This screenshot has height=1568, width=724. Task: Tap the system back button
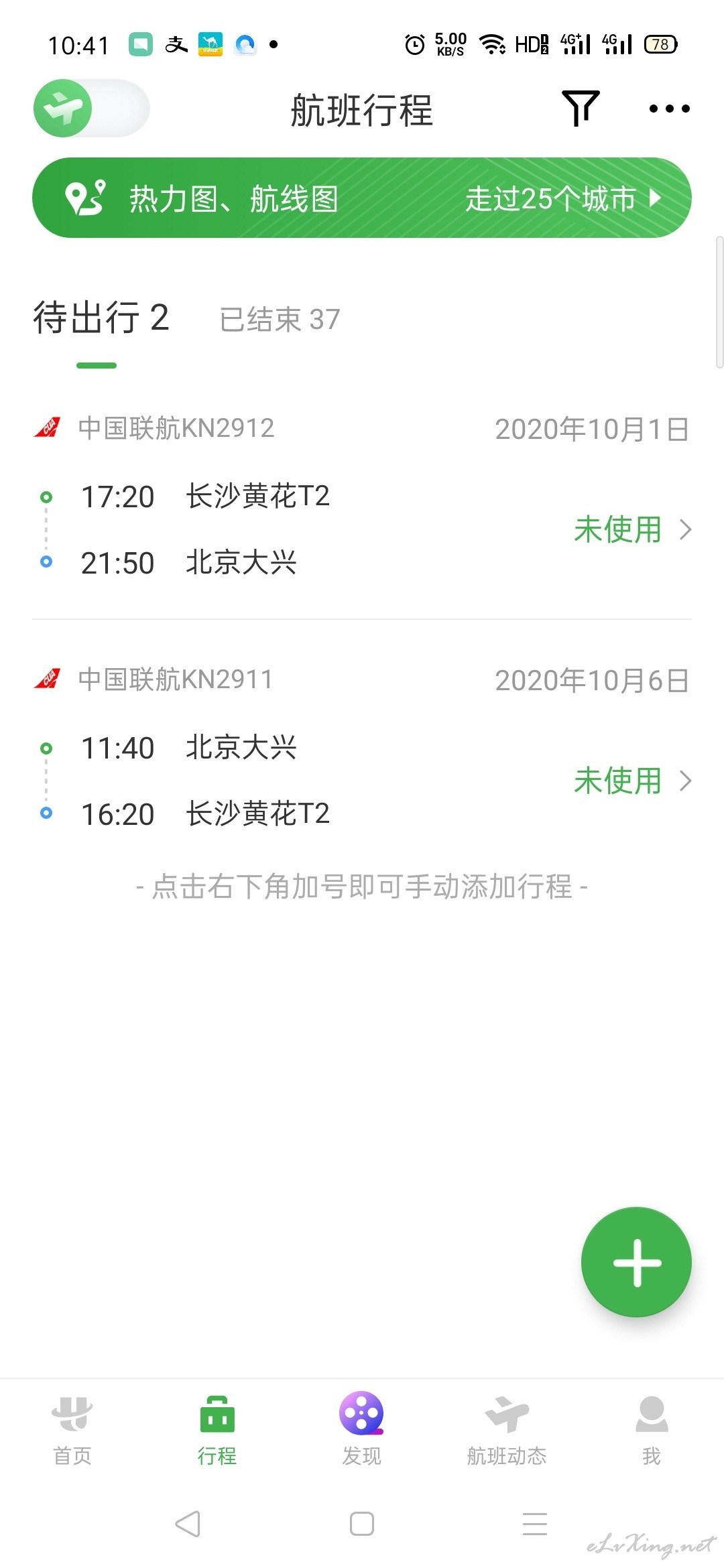pyautogui.click(x=188, y=1524)
